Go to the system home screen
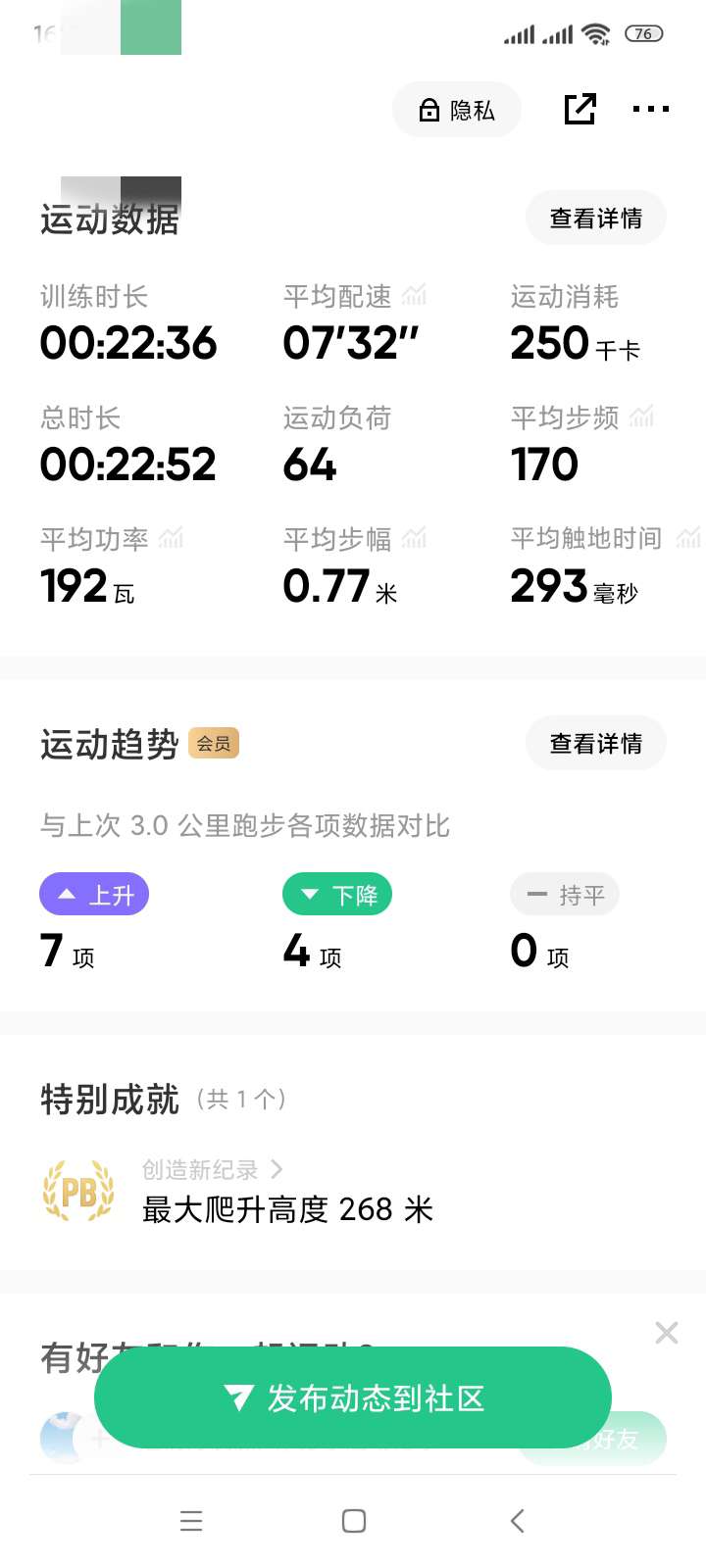This screenshot has width=706, height=1568. 354,1521
